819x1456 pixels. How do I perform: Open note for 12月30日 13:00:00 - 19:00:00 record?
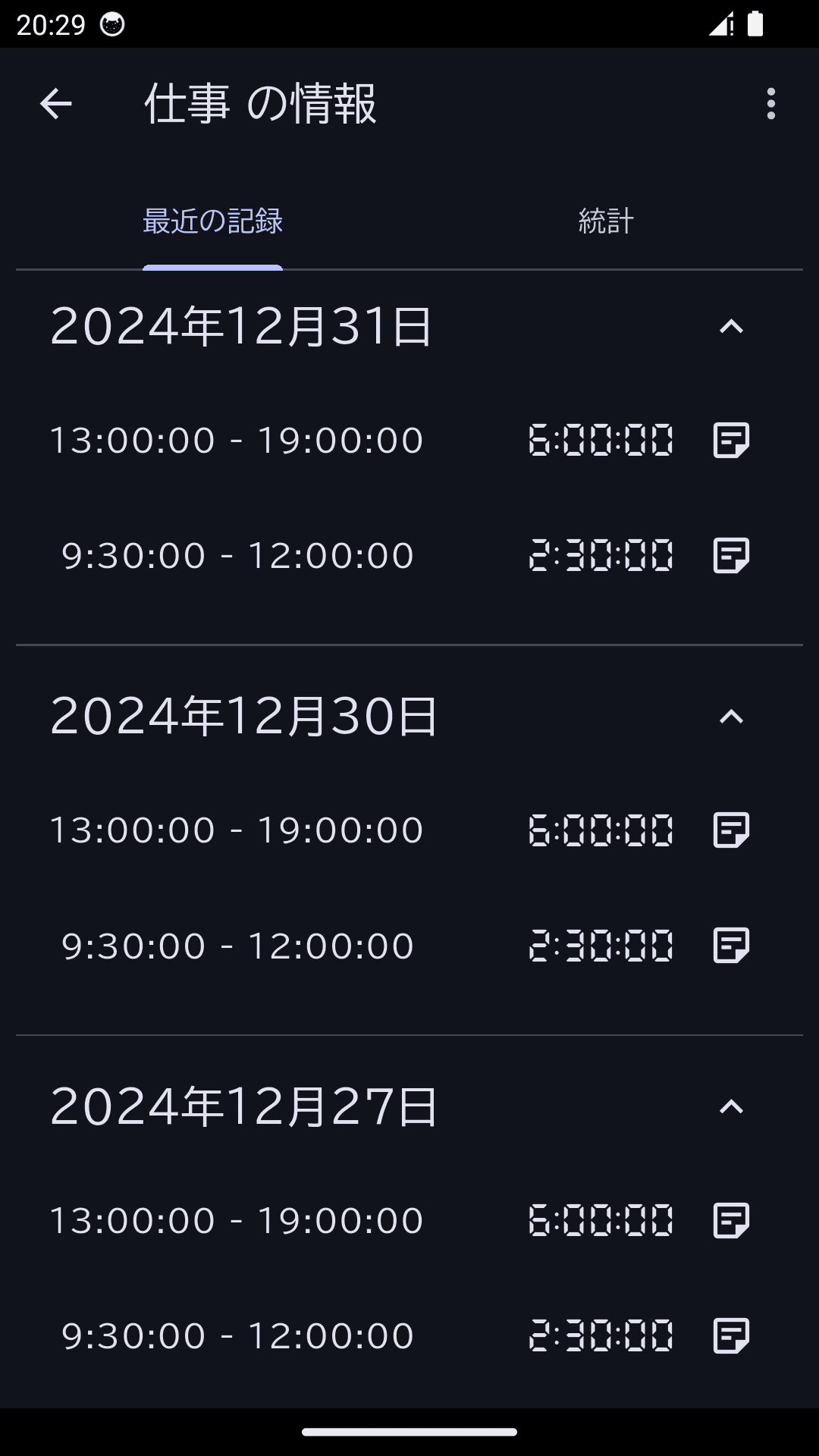click(x=731, y=830)
